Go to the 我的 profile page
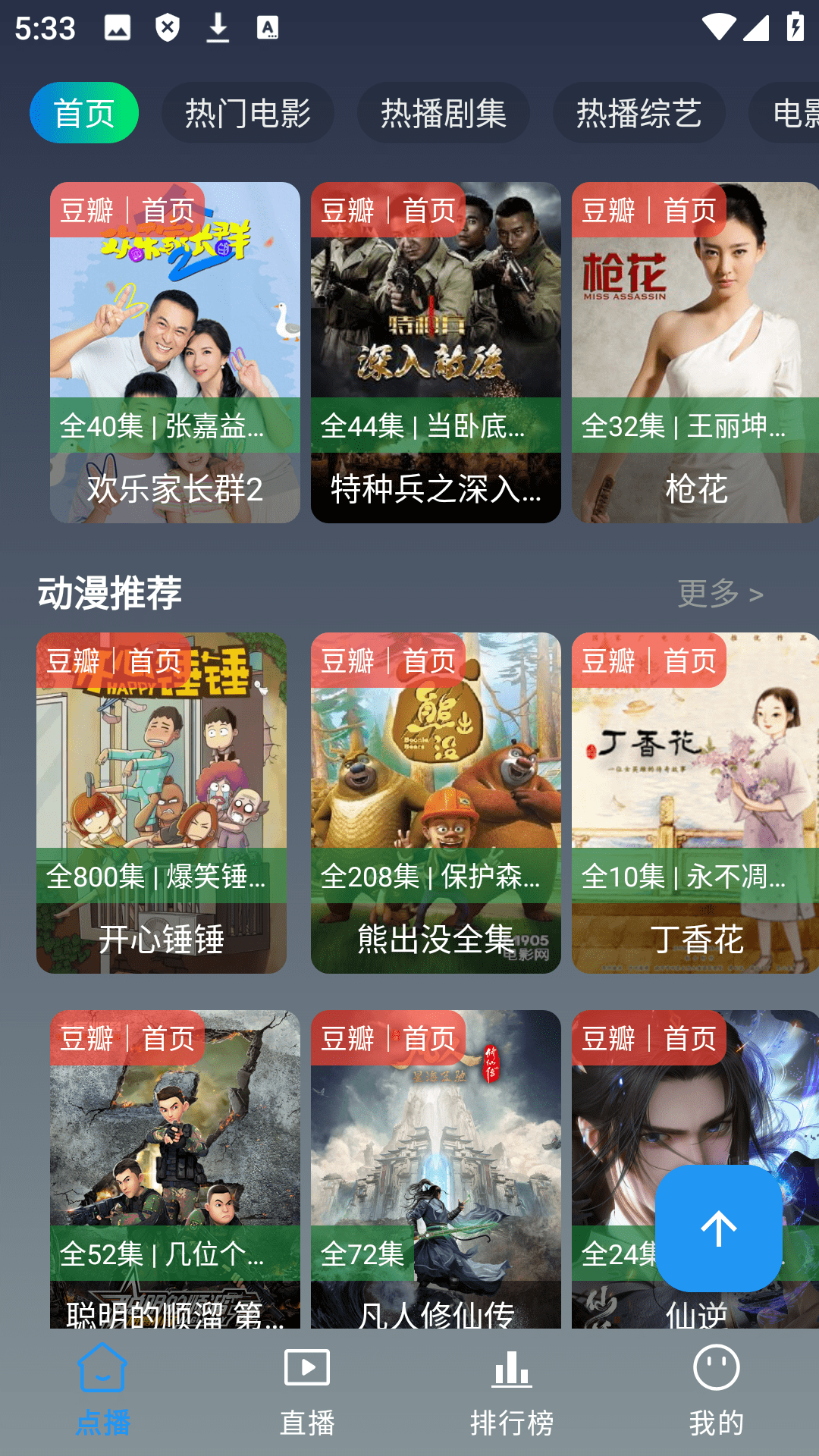This screenshot has height=1456, width=819. [716, 1392]
